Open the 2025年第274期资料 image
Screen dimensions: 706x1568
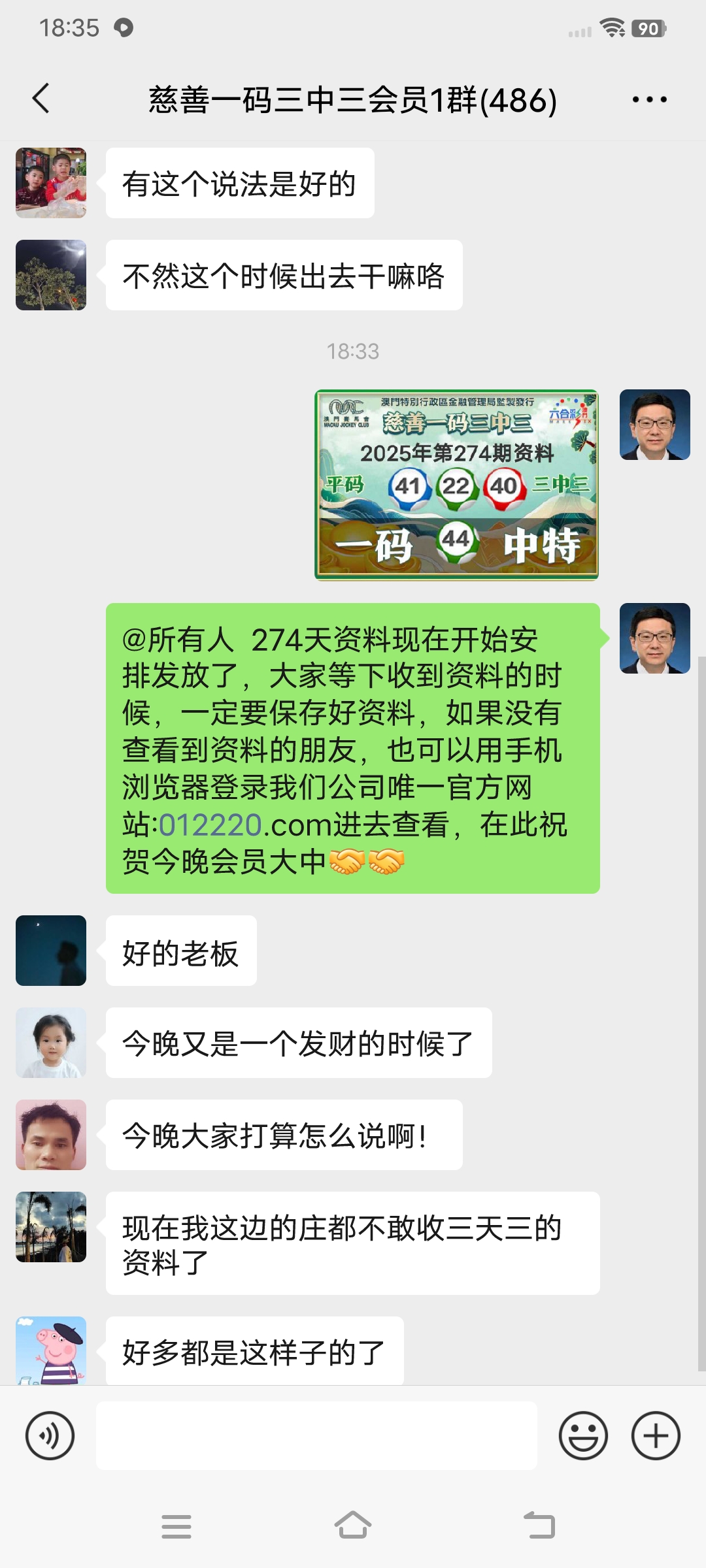456,484
